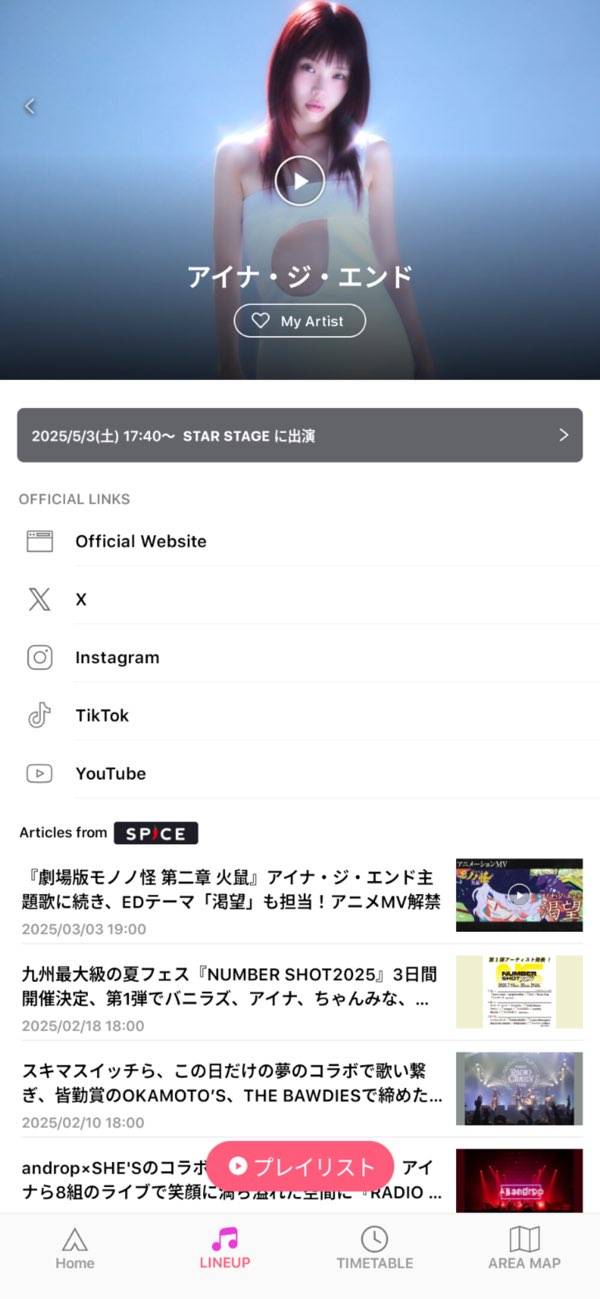The image size is (600, 1299).
Task: Open the YouTube channel link
Action: (110, 773)
